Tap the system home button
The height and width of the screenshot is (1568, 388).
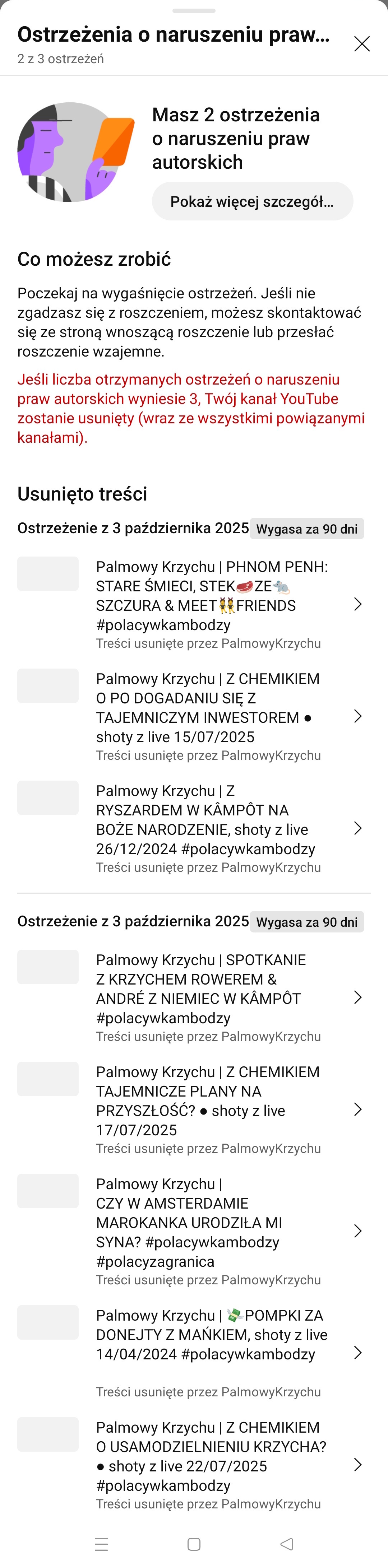(x=194, y=1544)
